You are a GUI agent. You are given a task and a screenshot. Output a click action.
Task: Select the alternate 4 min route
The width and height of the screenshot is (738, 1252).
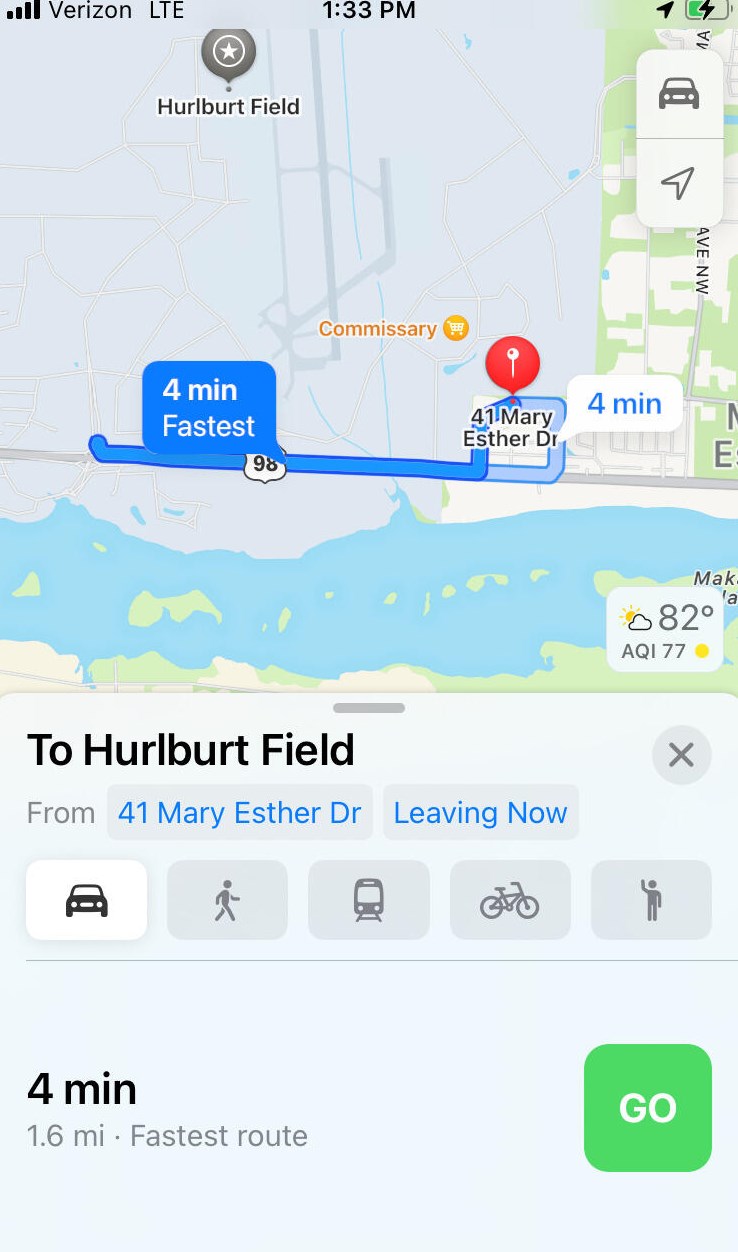pyautogui.click(x=624, y=404)
